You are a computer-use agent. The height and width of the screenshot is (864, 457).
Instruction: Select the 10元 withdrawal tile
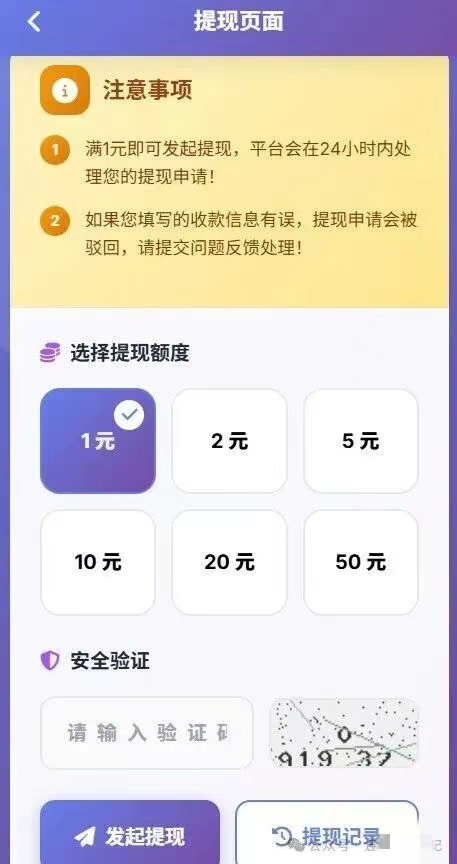coord(98,562)
